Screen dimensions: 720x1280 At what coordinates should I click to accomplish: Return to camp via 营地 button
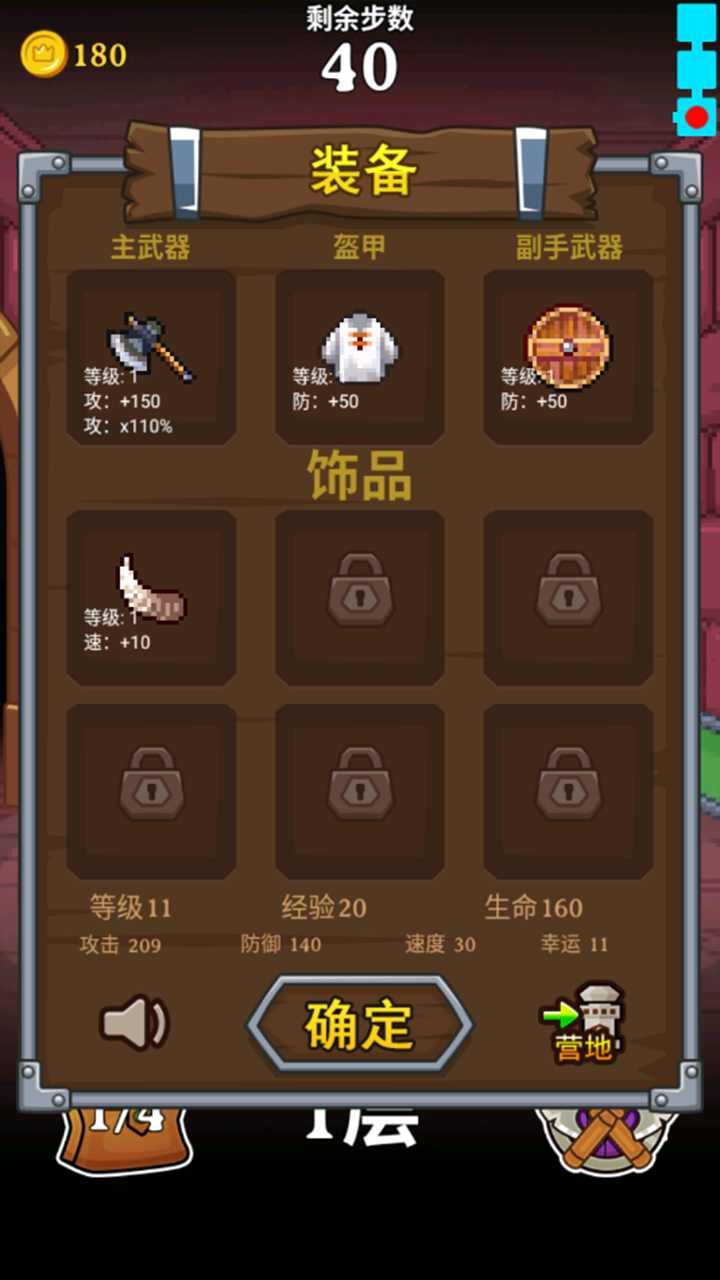(587, 1022)
